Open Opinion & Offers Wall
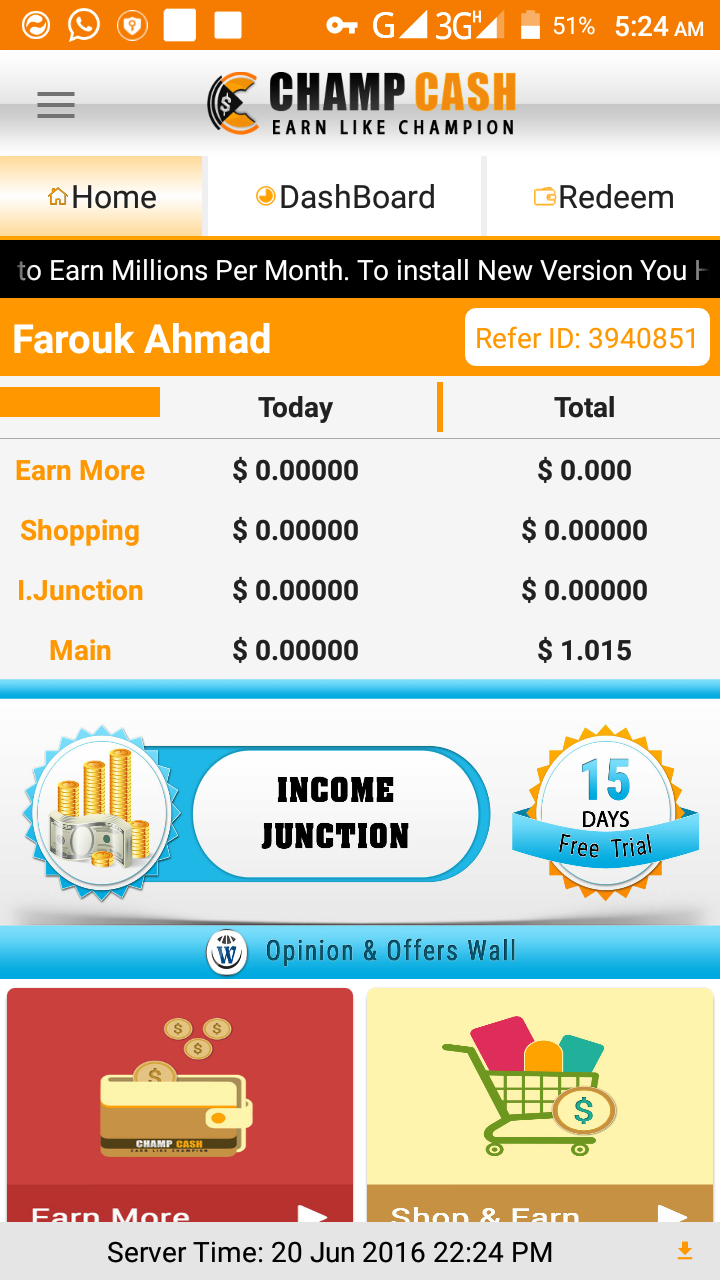Viewport: 720px width, 1280px height. click(x=360, y=951)
